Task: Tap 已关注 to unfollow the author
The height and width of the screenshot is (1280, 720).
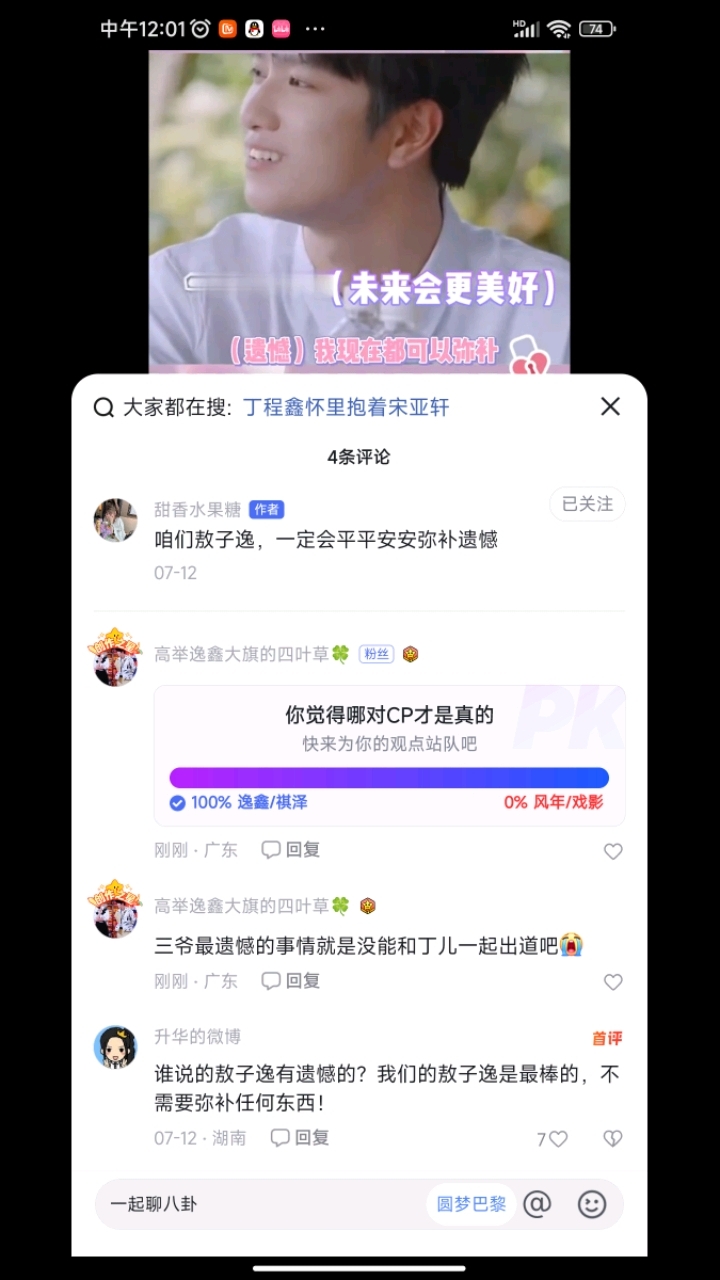Action: coord(586,504)
